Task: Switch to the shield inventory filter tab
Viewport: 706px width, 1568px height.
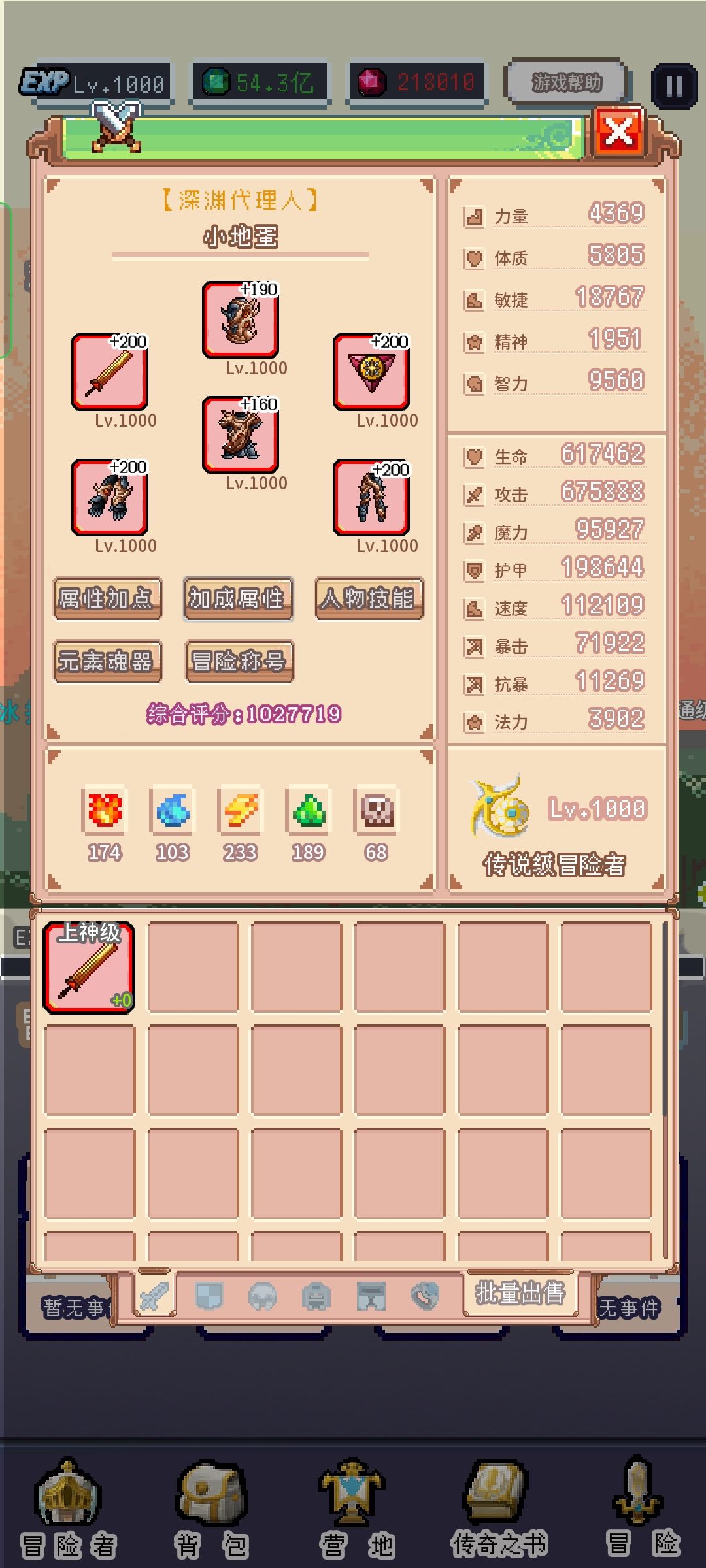Action: pyautogui.click(x=209, y=1295)
